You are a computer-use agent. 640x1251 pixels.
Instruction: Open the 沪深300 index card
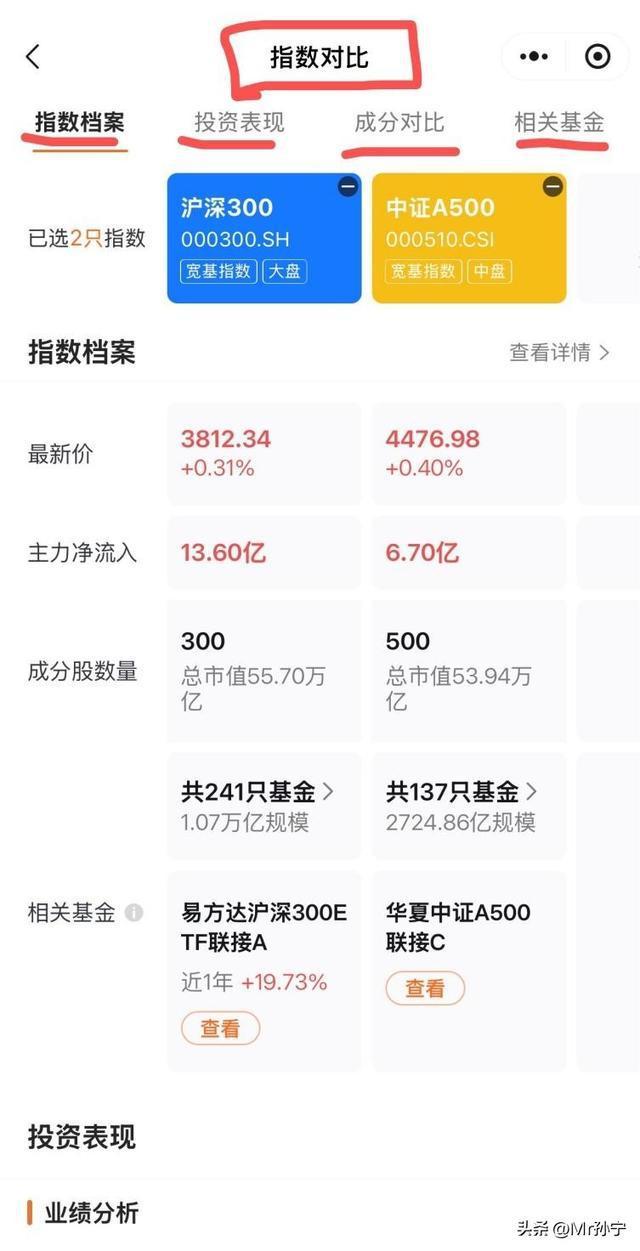pyautogui.click(x=264, y=238)
